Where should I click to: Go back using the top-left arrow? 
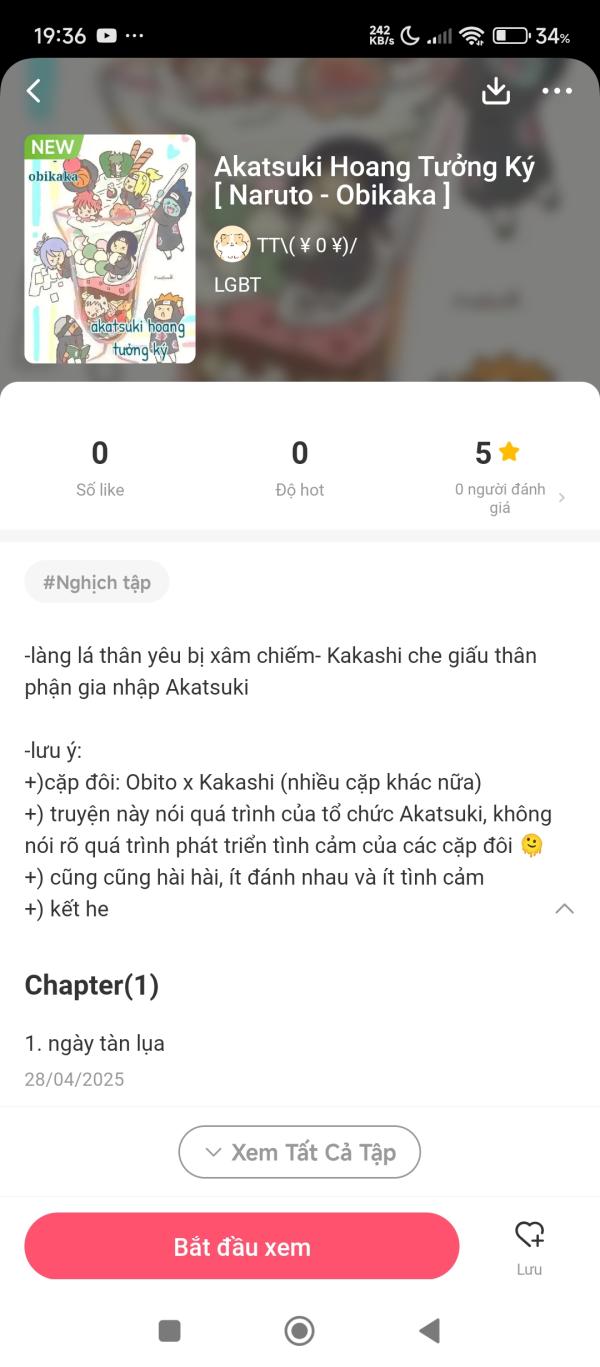click(x=34, y=91)
